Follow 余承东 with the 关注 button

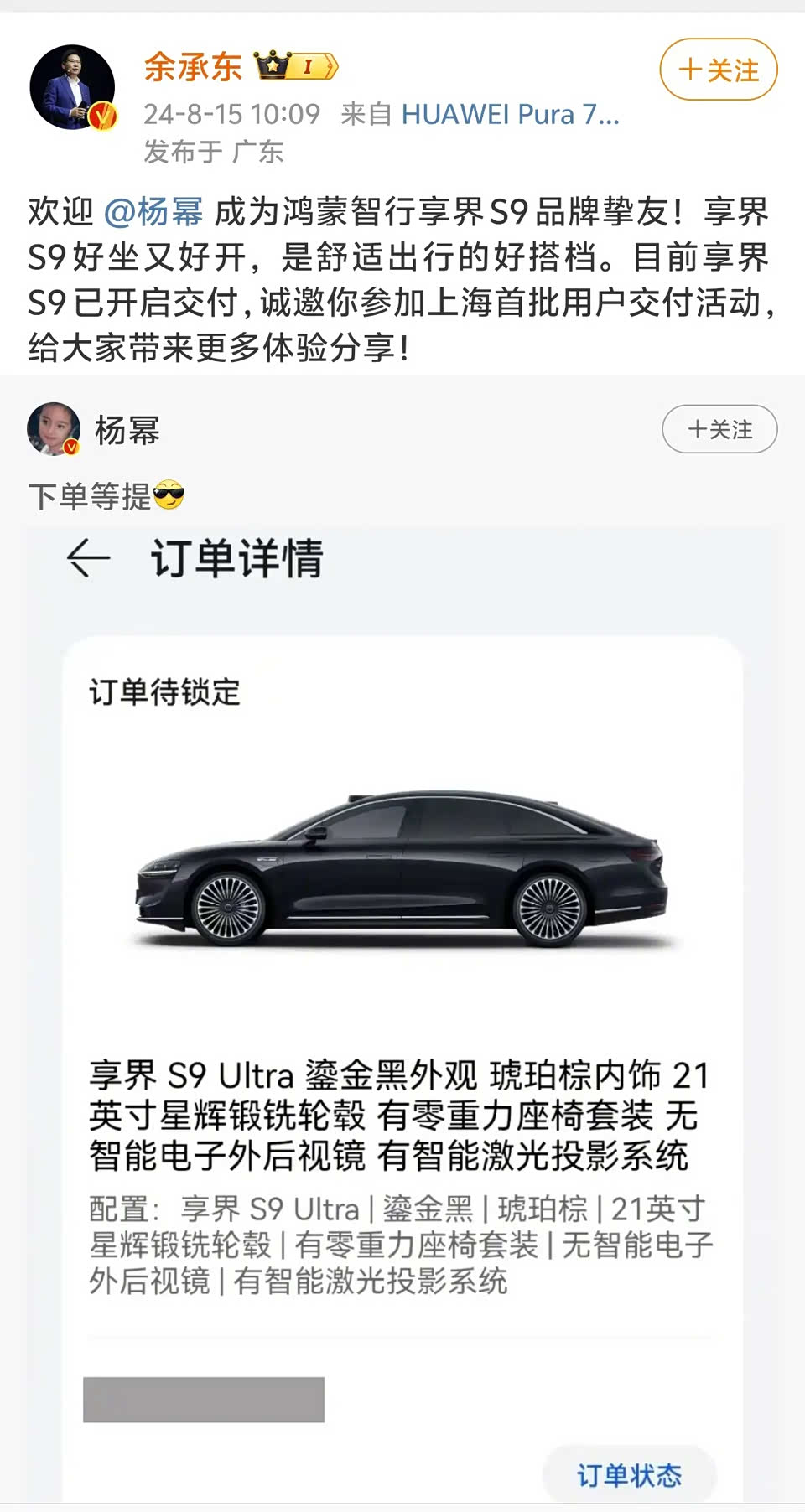coord(718,70)
